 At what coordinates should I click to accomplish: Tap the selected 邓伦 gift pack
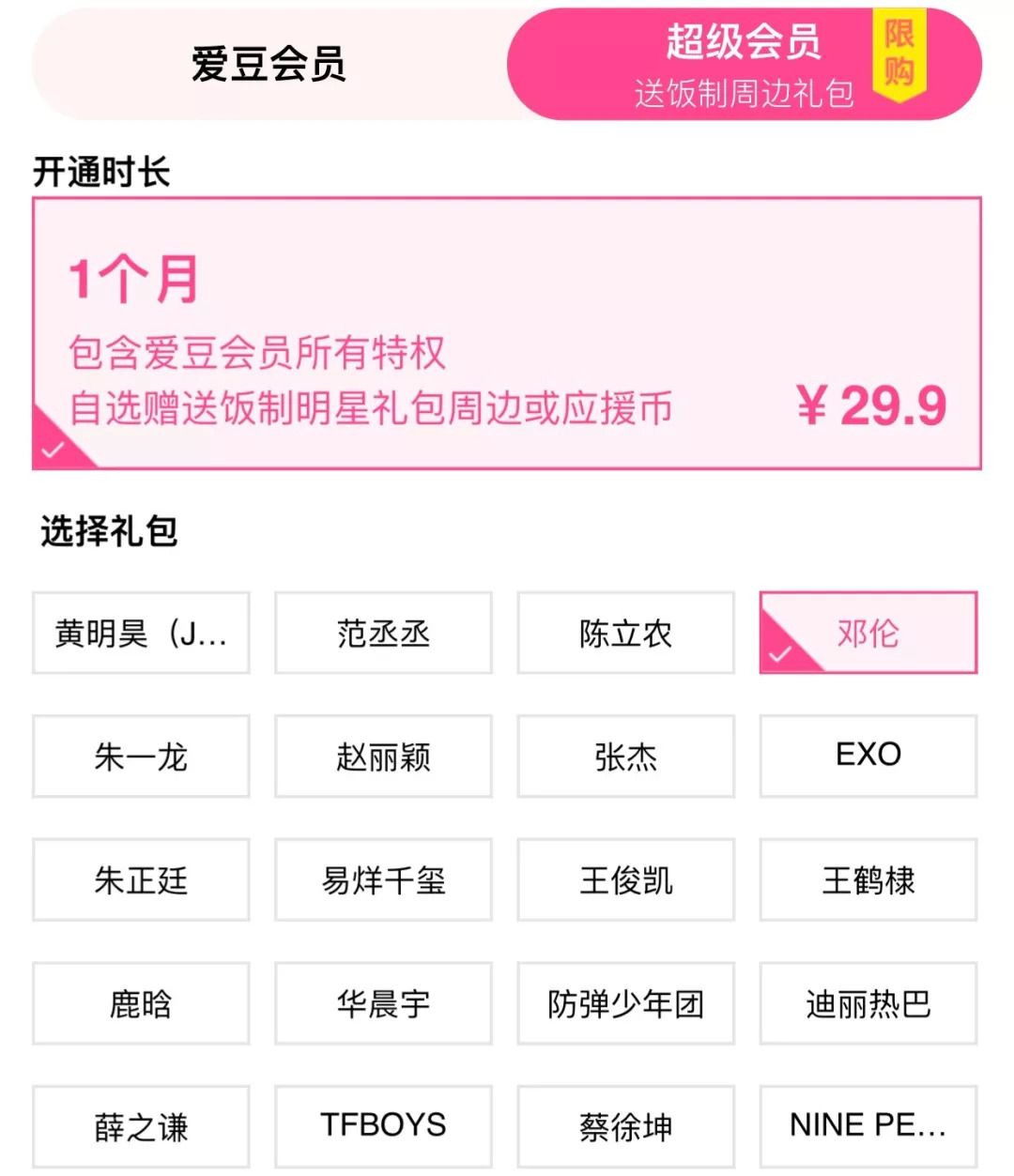point(868,634)
